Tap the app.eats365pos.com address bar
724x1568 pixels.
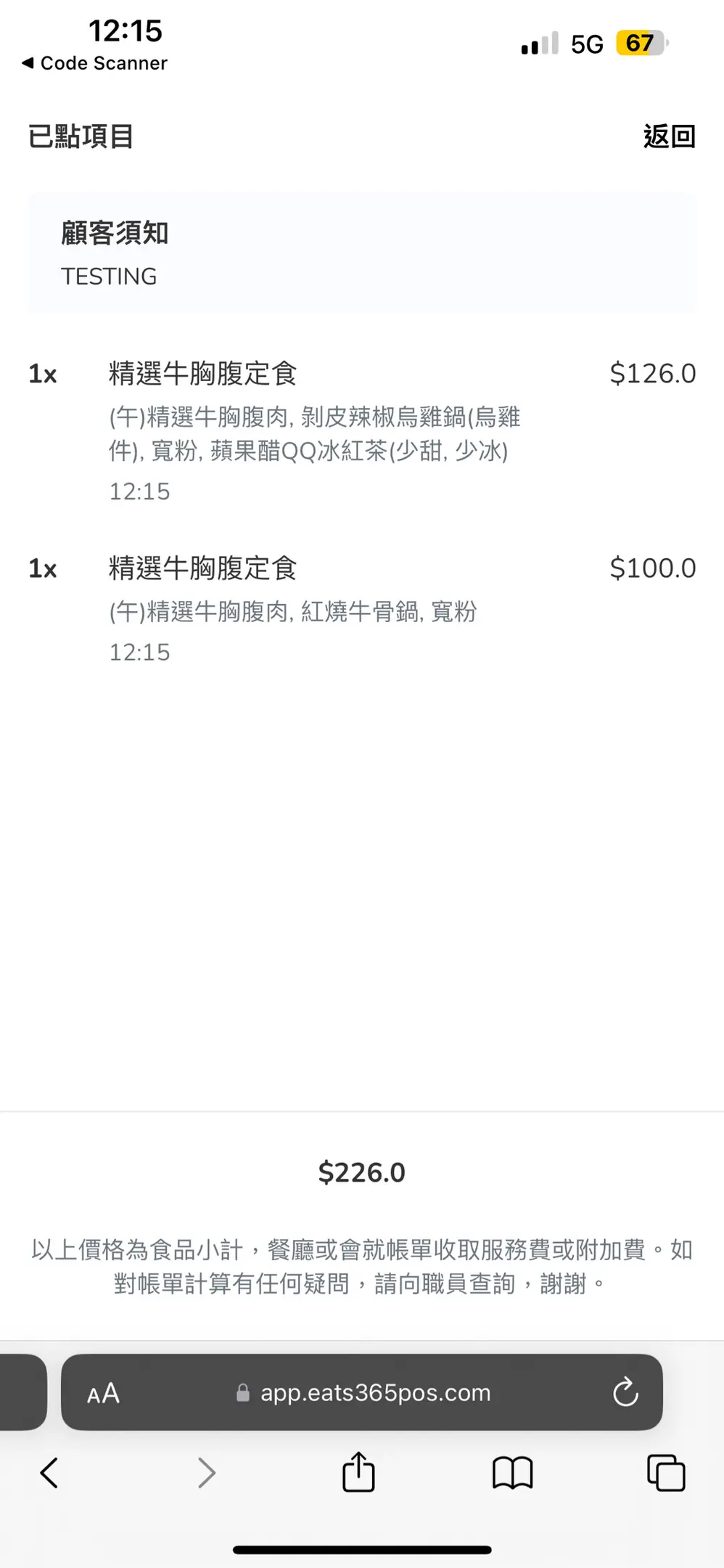click(x=362, y=1392)
